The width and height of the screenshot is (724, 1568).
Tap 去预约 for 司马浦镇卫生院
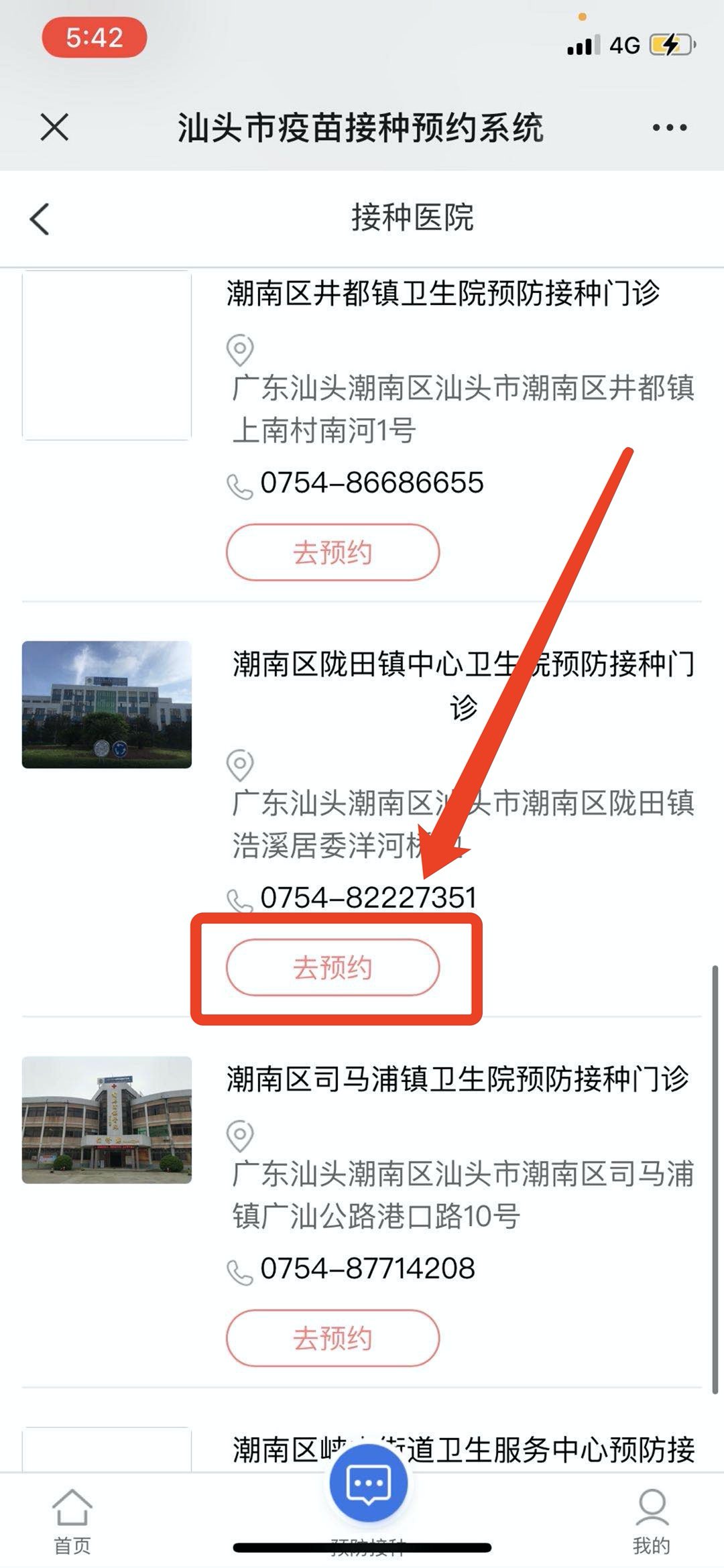coord(333,1338)
